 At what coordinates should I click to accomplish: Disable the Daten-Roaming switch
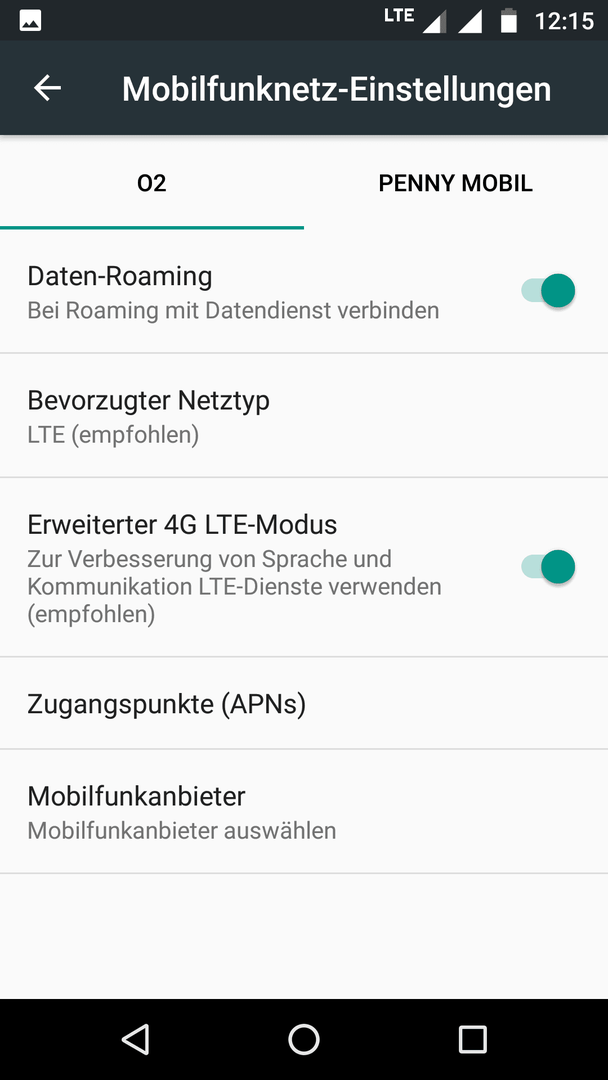click(548, 291)
